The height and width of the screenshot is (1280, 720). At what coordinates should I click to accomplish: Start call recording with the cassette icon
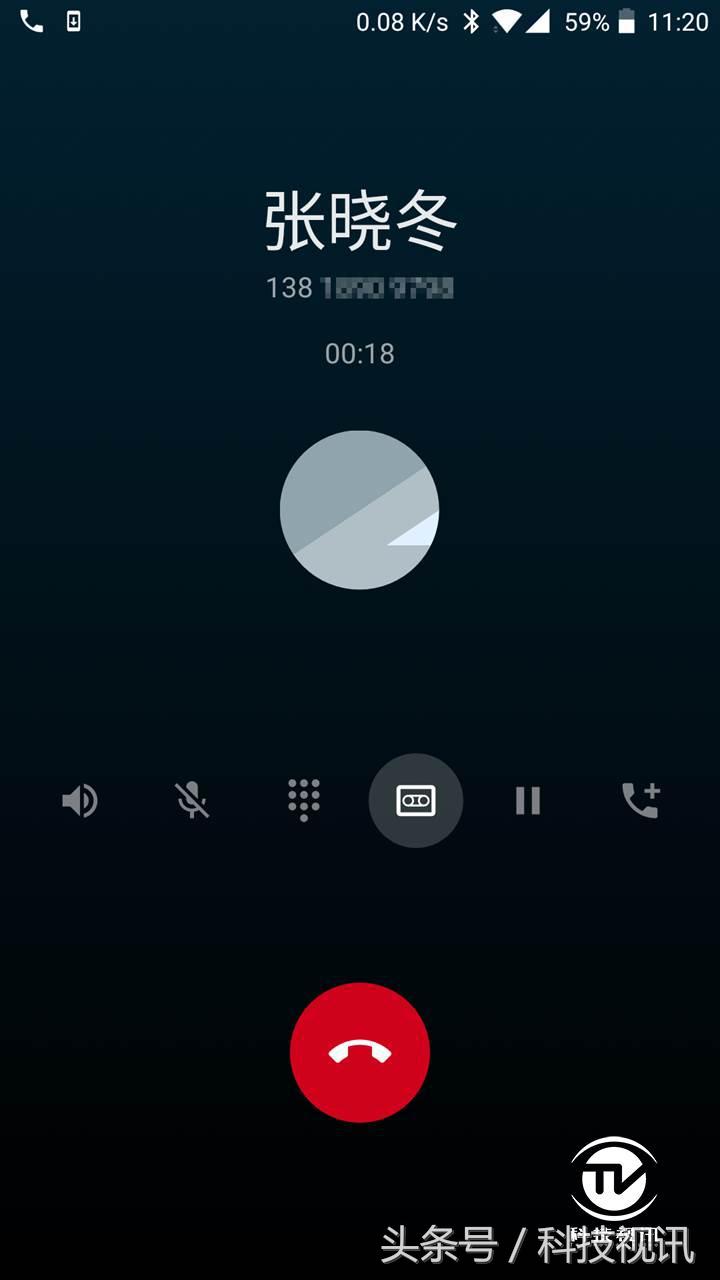(x=416, y=800)
